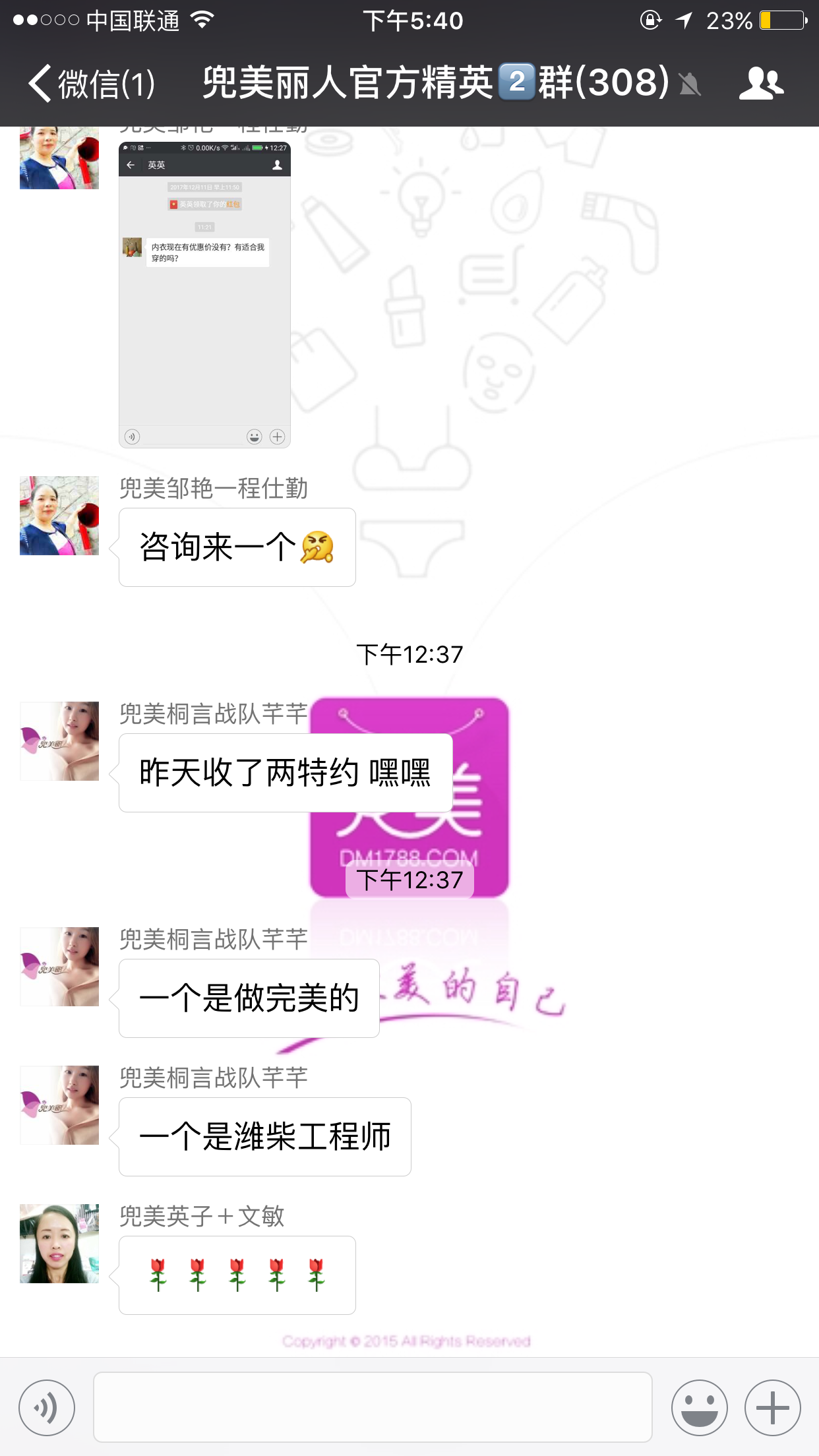Switch to voice message input

(x=47, y=1407)
